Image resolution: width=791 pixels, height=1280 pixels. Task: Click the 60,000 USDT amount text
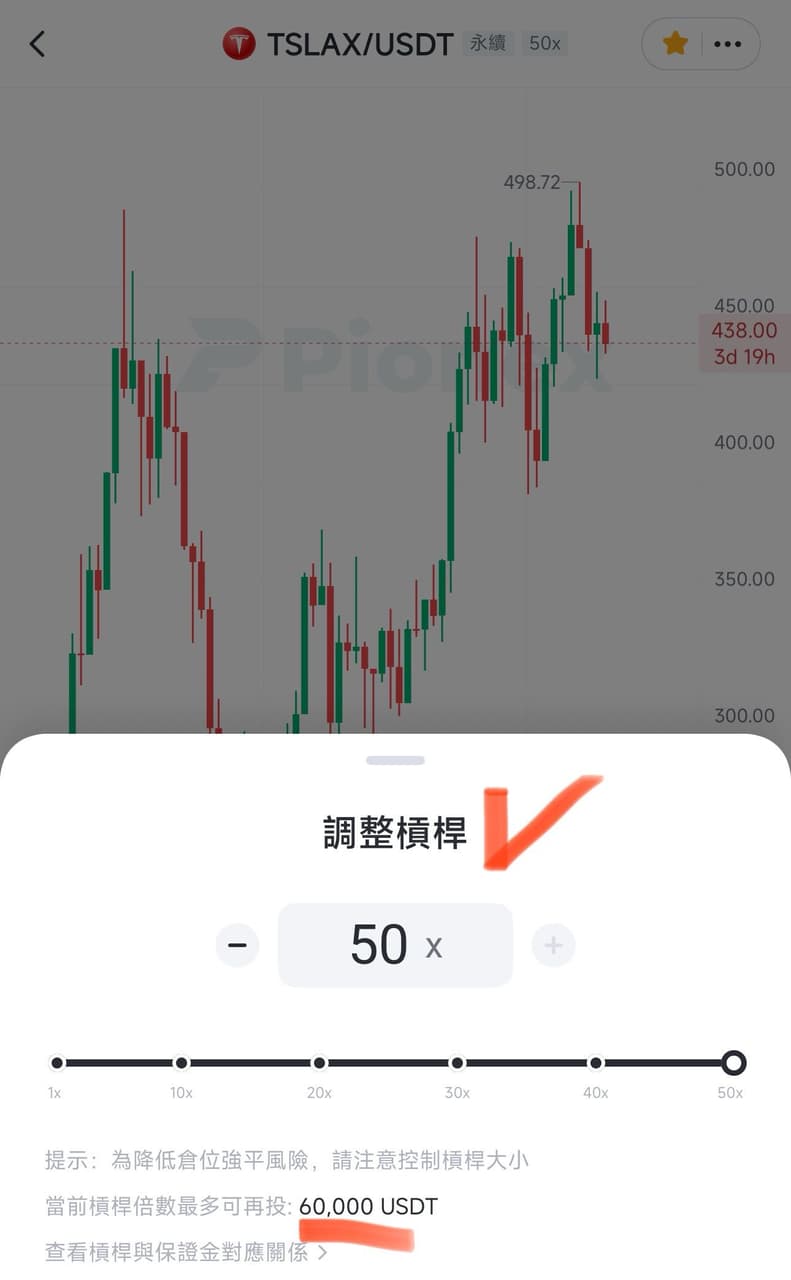[366, 1206]
